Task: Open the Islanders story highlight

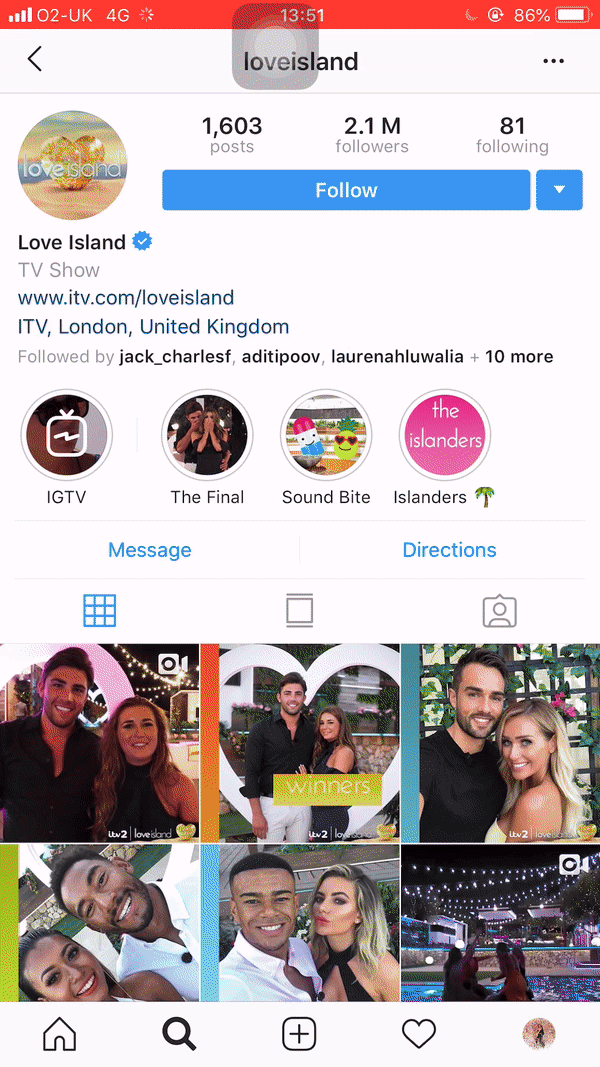Action: (445, 436)
